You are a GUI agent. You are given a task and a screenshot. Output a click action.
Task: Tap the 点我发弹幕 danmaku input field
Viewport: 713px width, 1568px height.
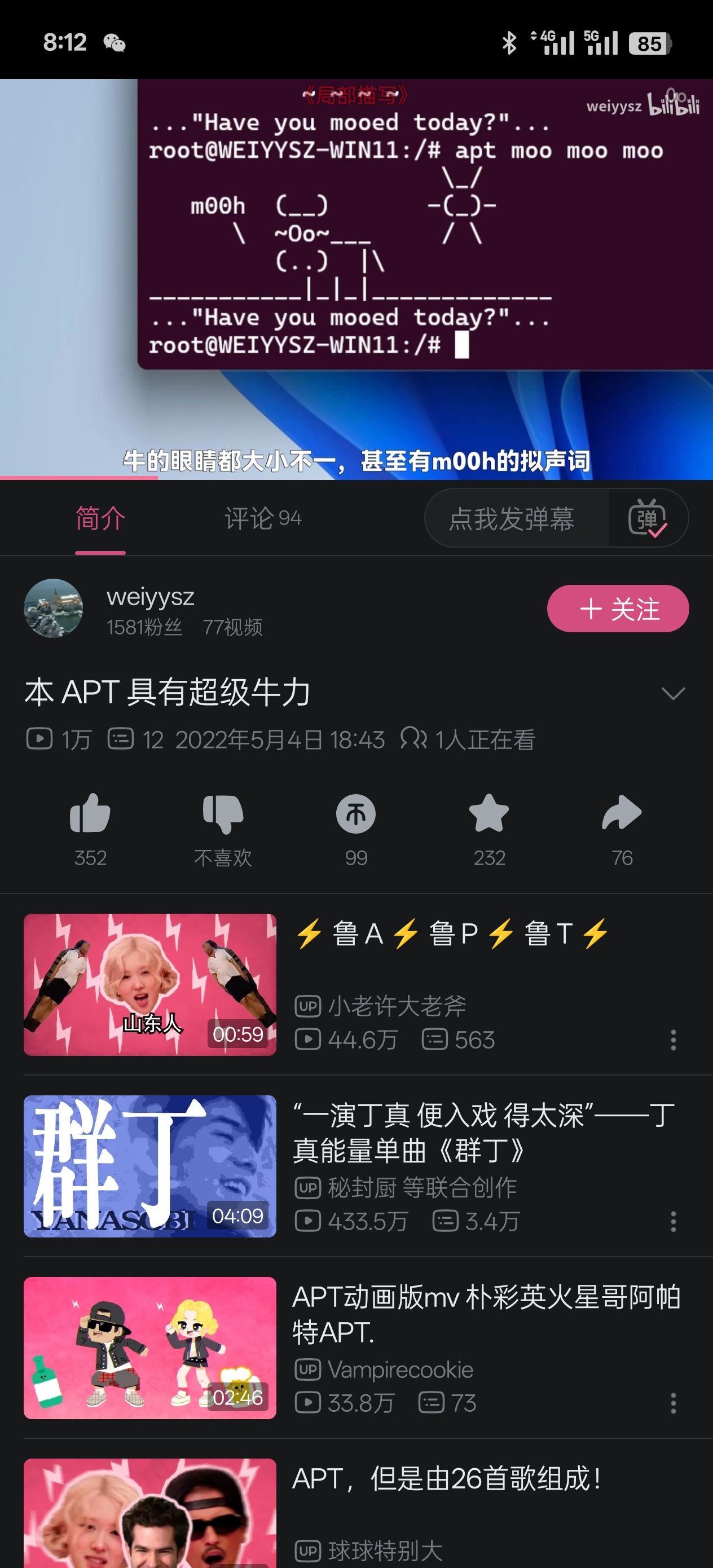coord(512,518)
